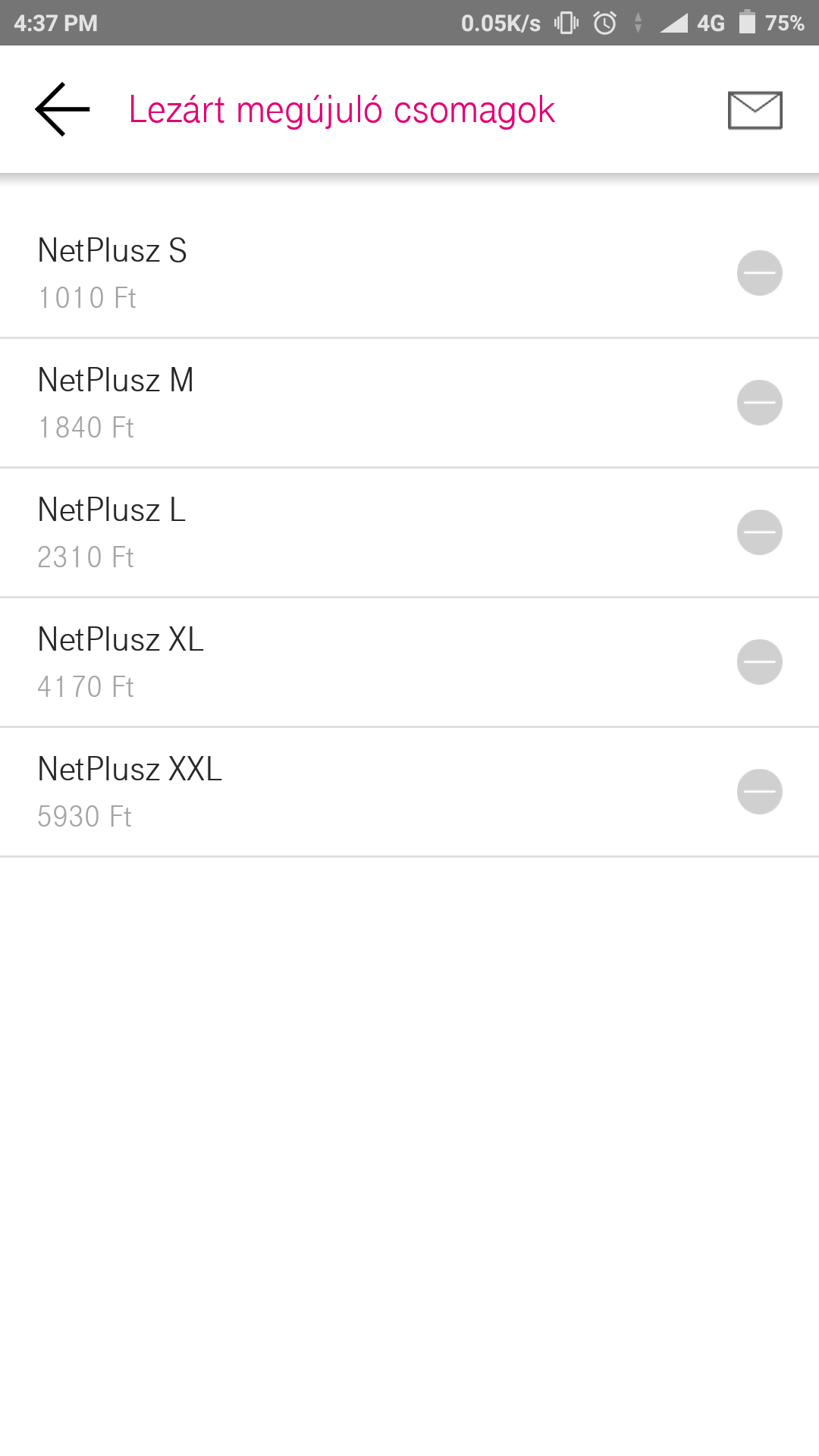This screenshot has width=819, height=1456.
Task: Tap the minus icon for NetPlusz XL
Action: tap(760, 662)
